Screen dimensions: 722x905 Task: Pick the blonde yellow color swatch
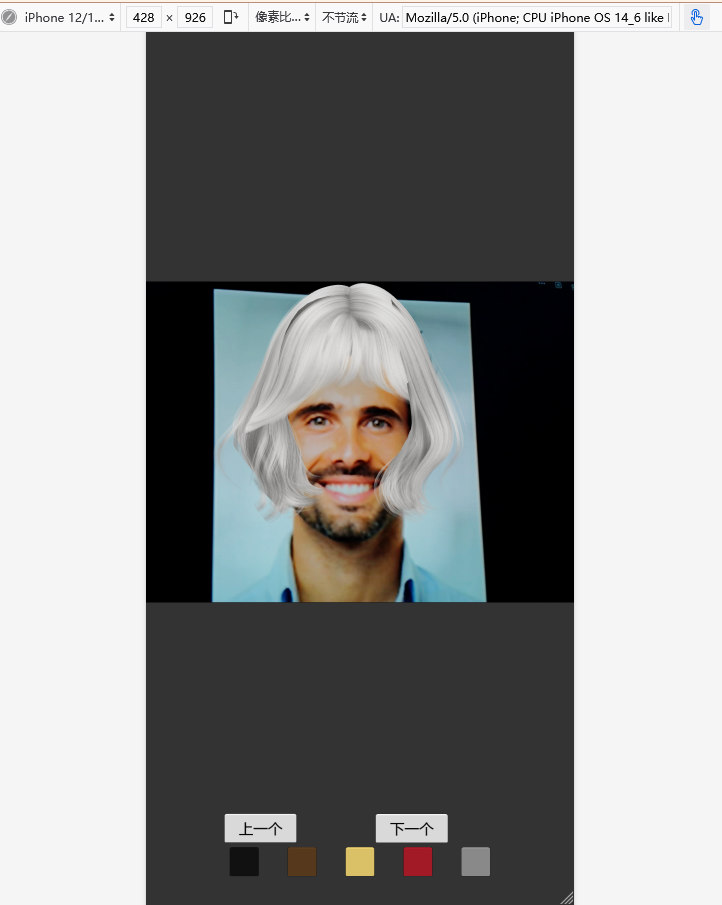(x=360, y=861)
